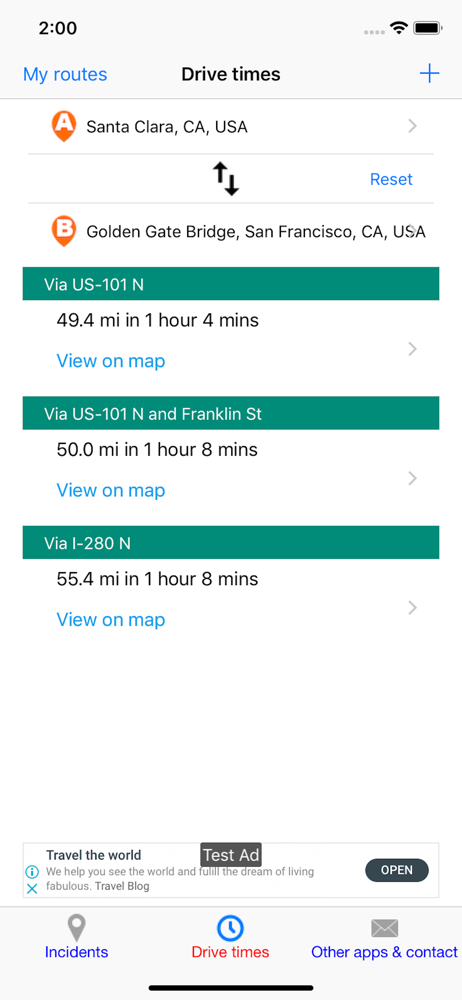Select the Drive times tab
Viewport: 462px width, 1000px height.
point(230,937)
